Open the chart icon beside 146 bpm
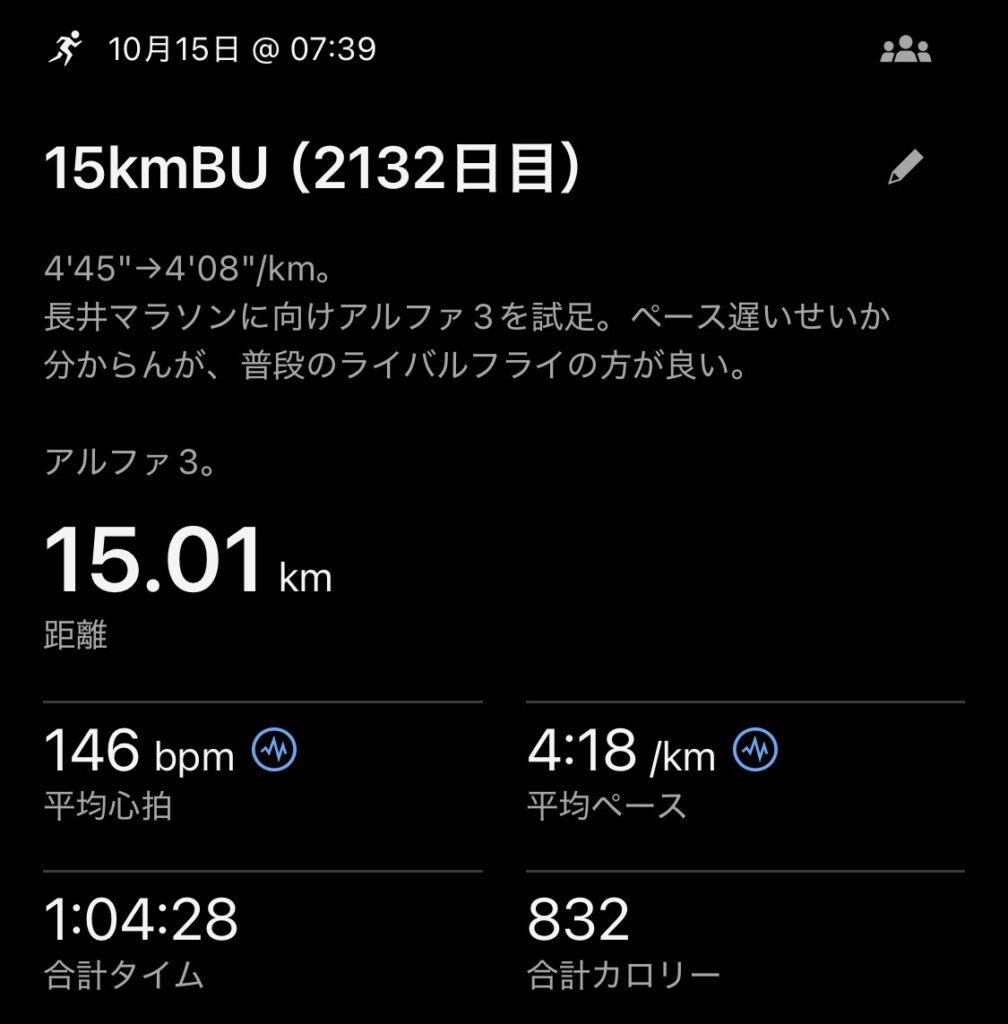Image resolution: width=1008 pixels, height=1024 pixels. 273,749
